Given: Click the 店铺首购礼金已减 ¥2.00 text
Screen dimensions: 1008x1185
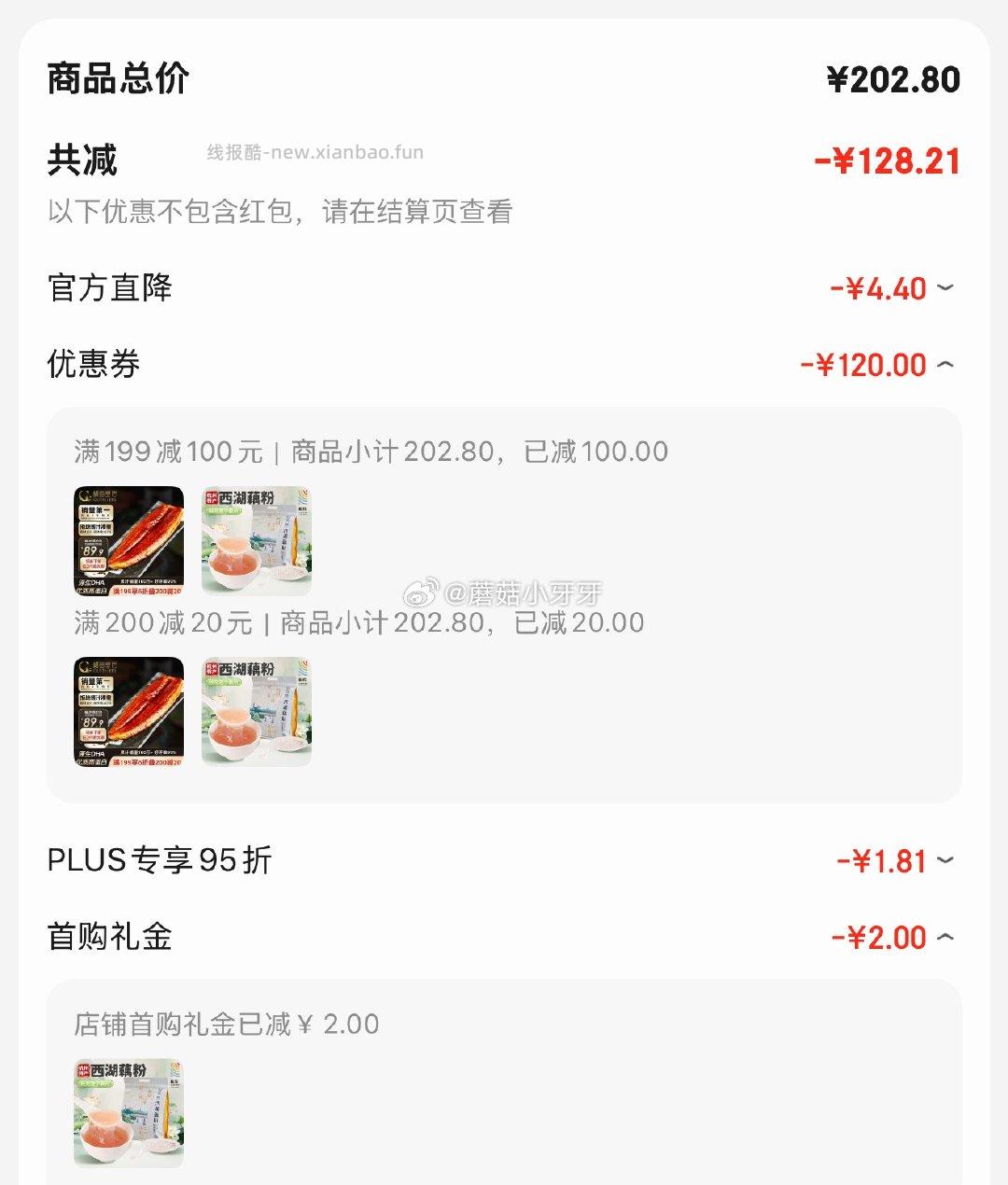Looking at the screenshot, I should [226, 1024].
